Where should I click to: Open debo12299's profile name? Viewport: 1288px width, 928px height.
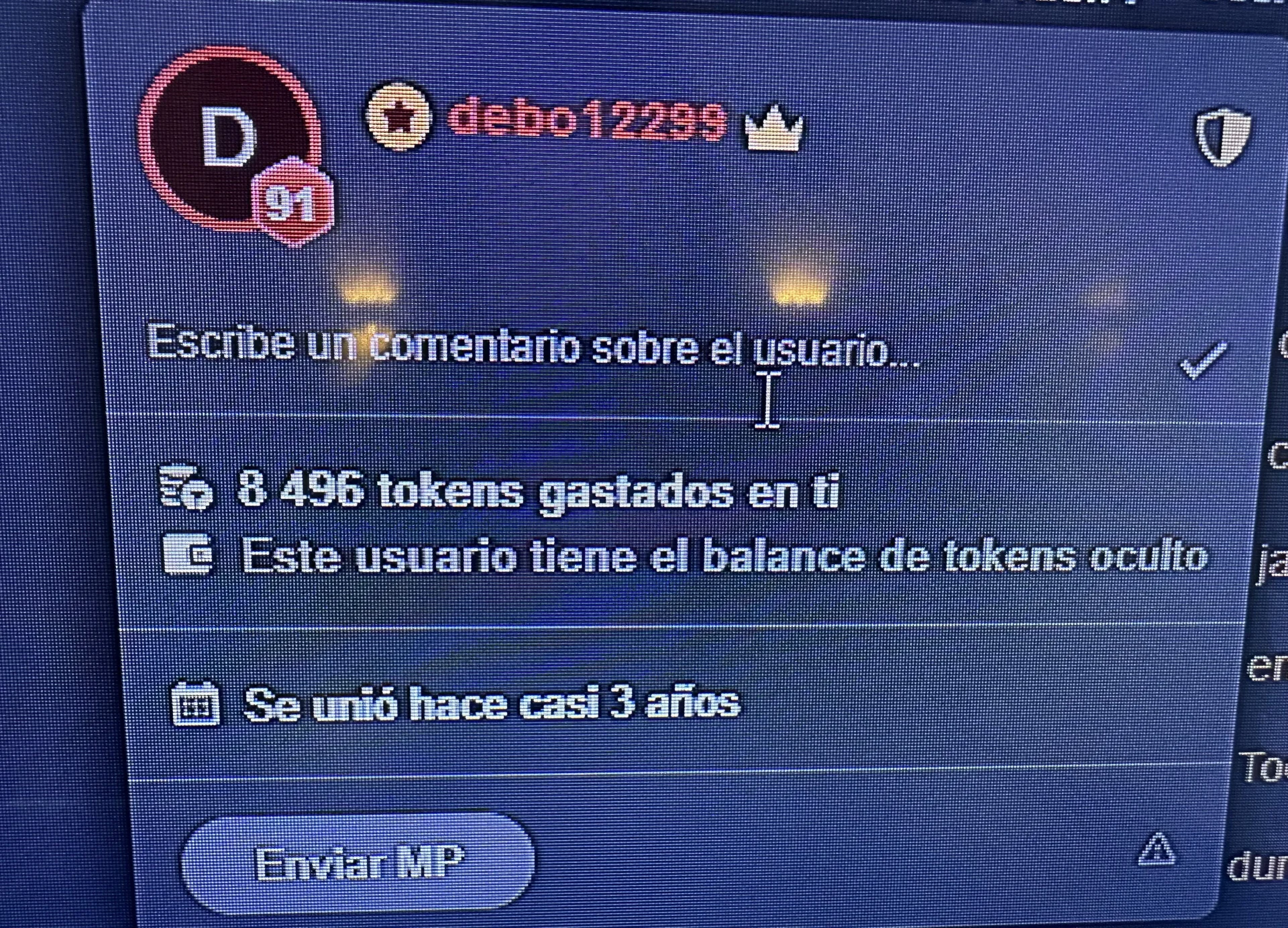click(x=588, y=120)
